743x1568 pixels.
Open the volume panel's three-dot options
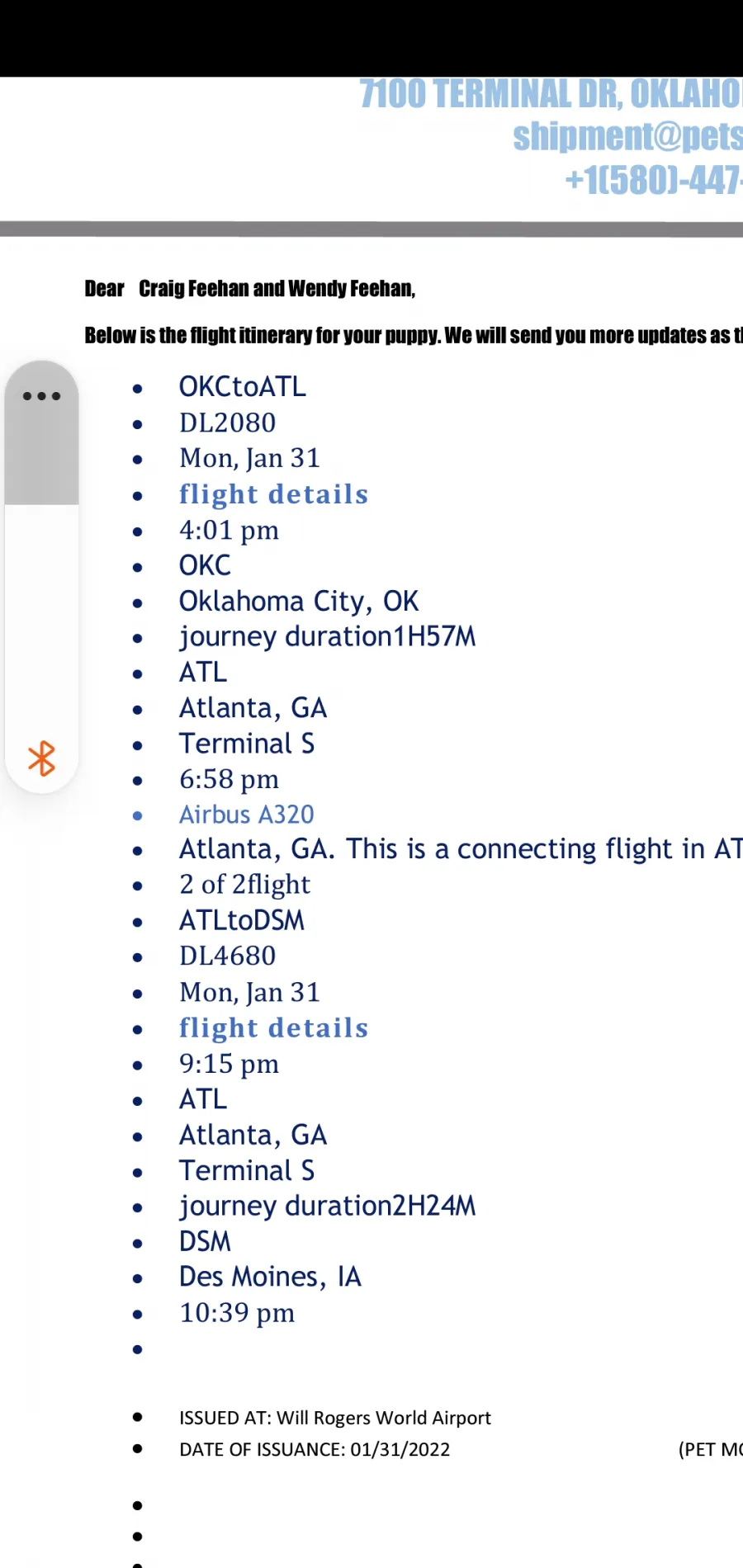tap(41, 396)
